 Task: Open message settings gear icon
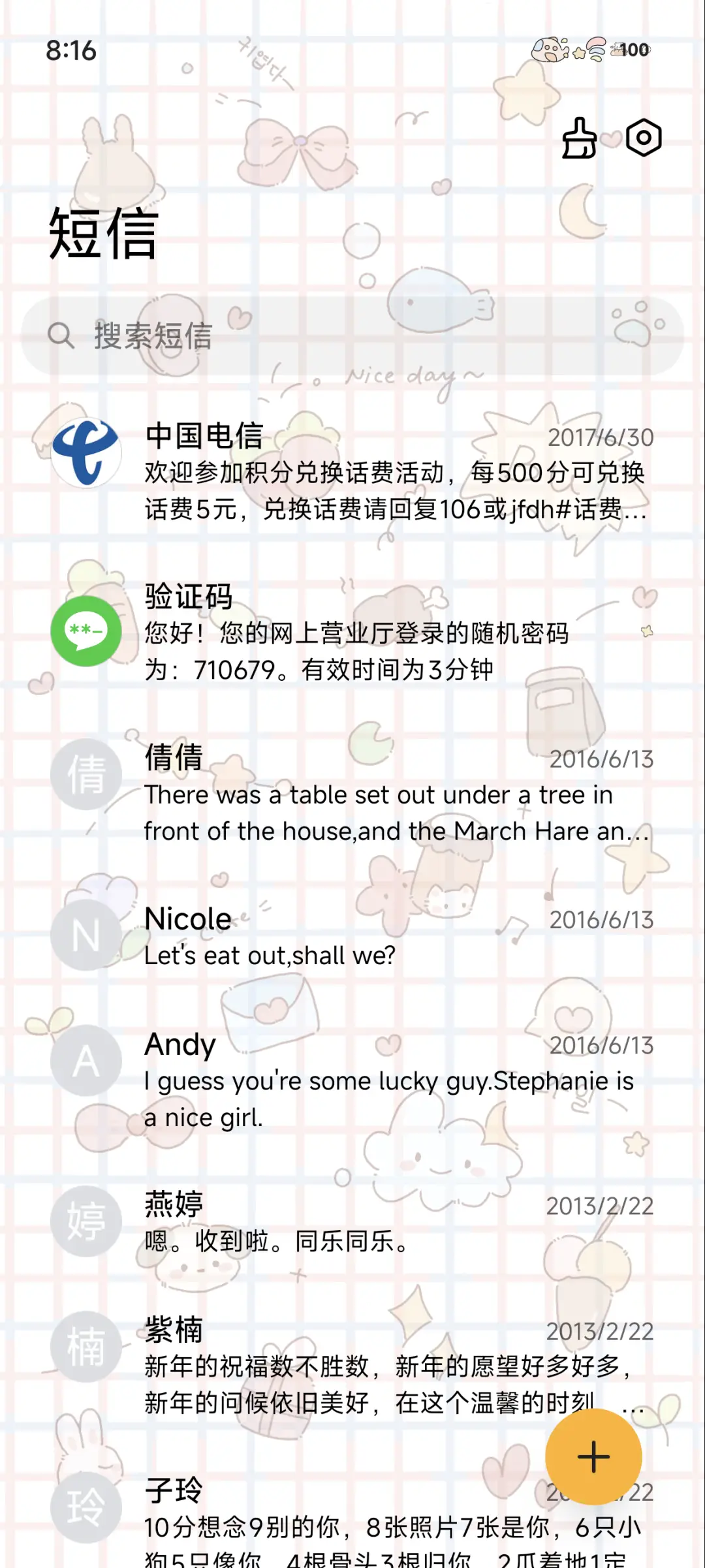click(644, 138)
